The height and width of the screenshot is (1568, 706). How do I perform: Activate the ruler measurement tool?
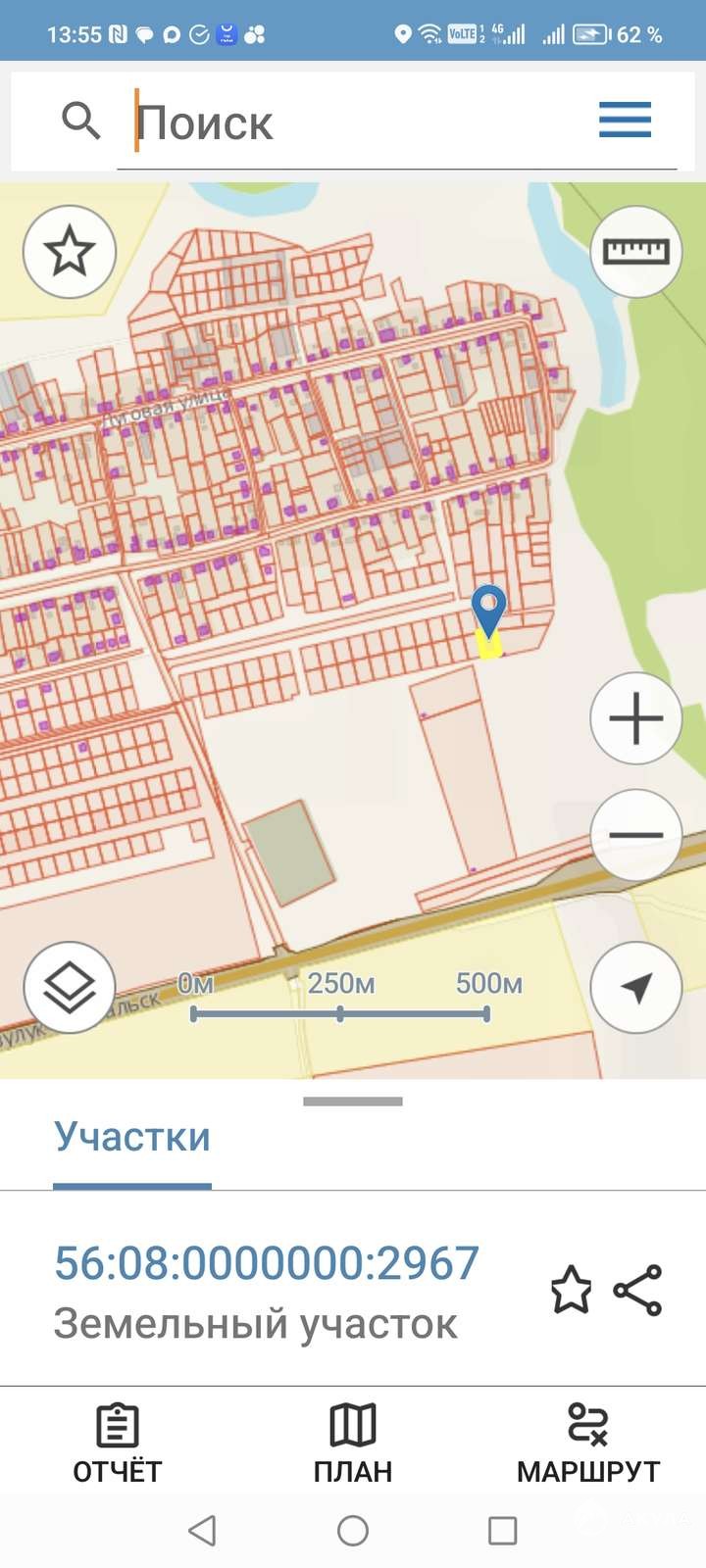[636, 252]
